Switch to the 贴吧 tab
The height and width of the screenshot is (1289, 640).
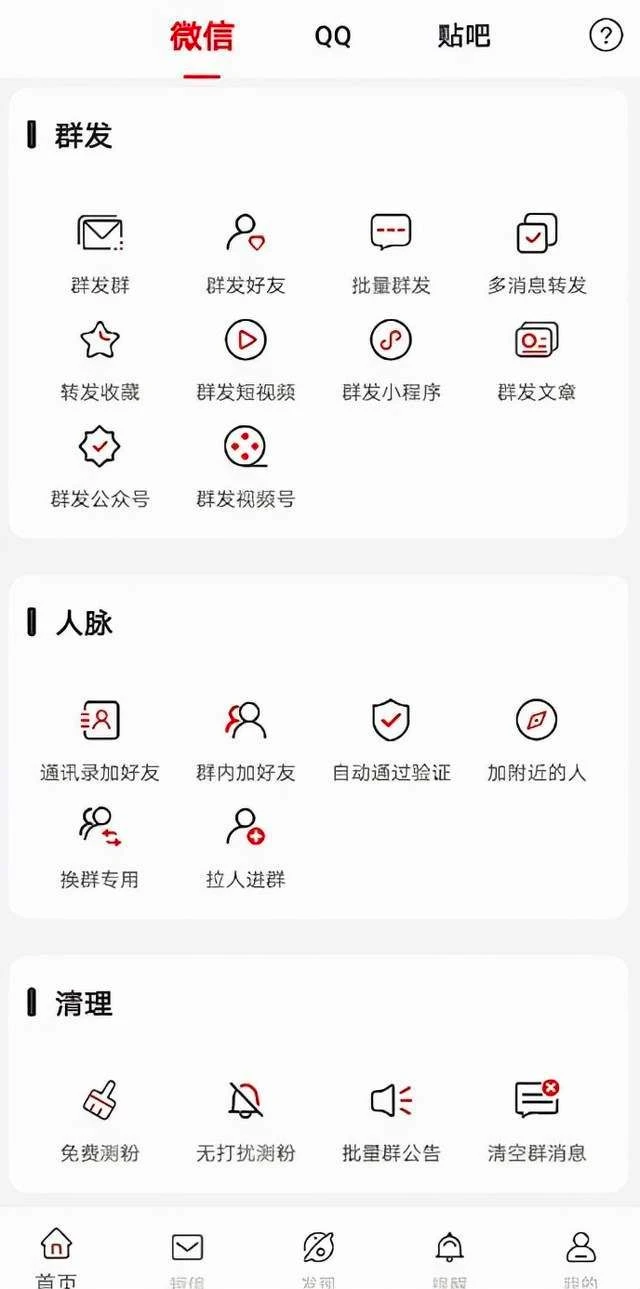[x=464, y=36]
